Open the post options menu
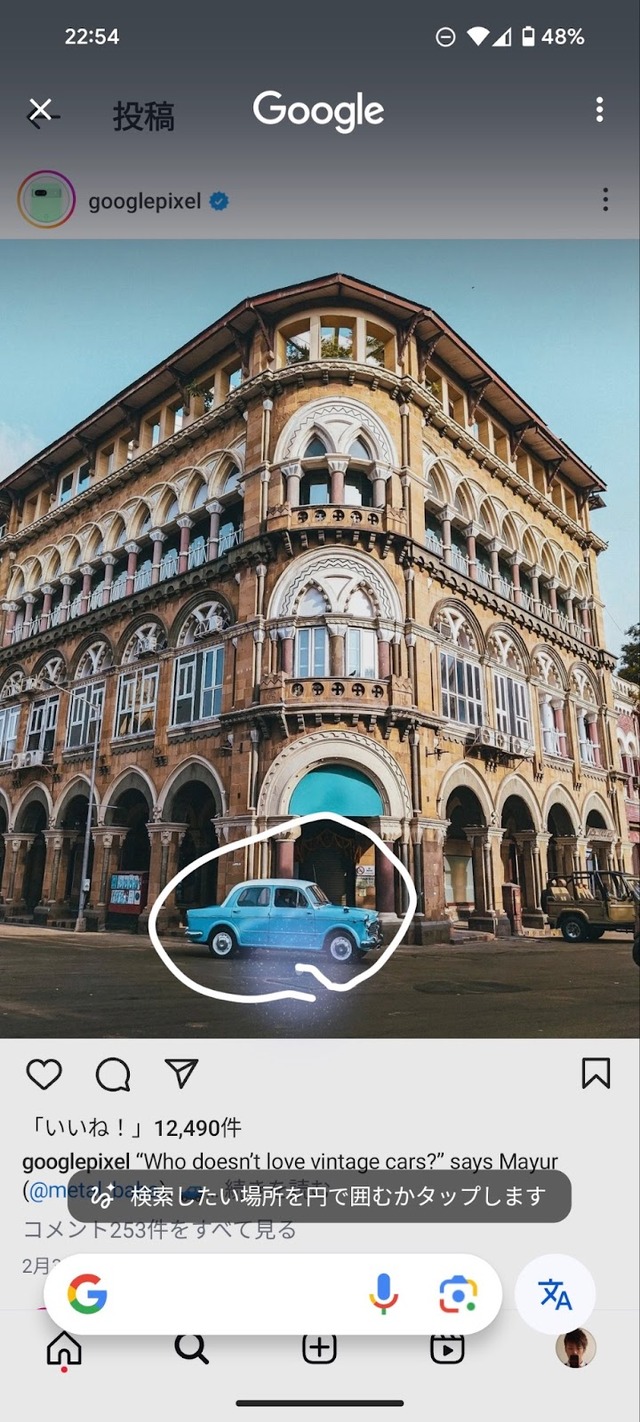Image resolution: width=640 pixels, height=1422 pixels. pyautogui.click(x=605, y=200)
